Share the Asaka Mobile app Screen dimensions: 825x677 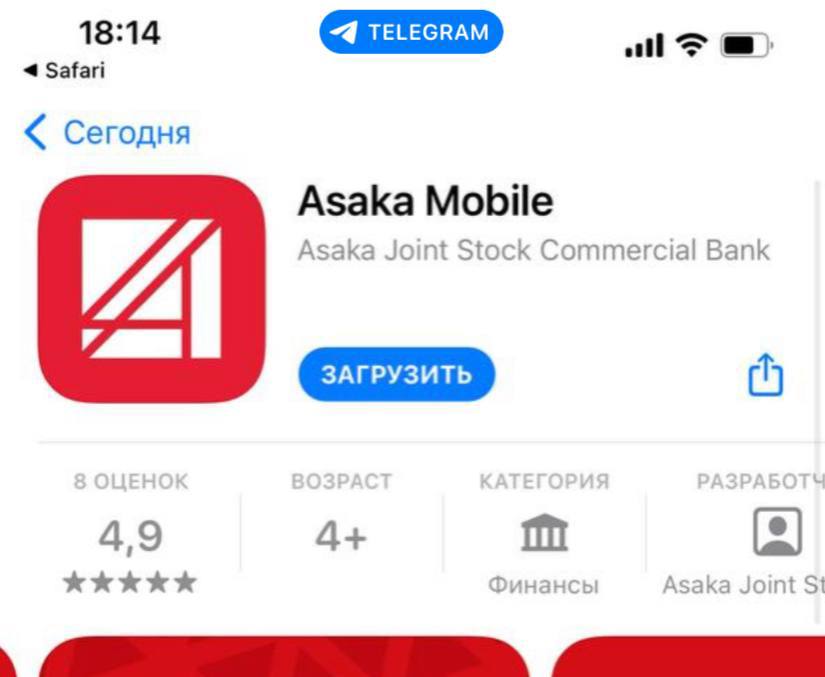766,376
